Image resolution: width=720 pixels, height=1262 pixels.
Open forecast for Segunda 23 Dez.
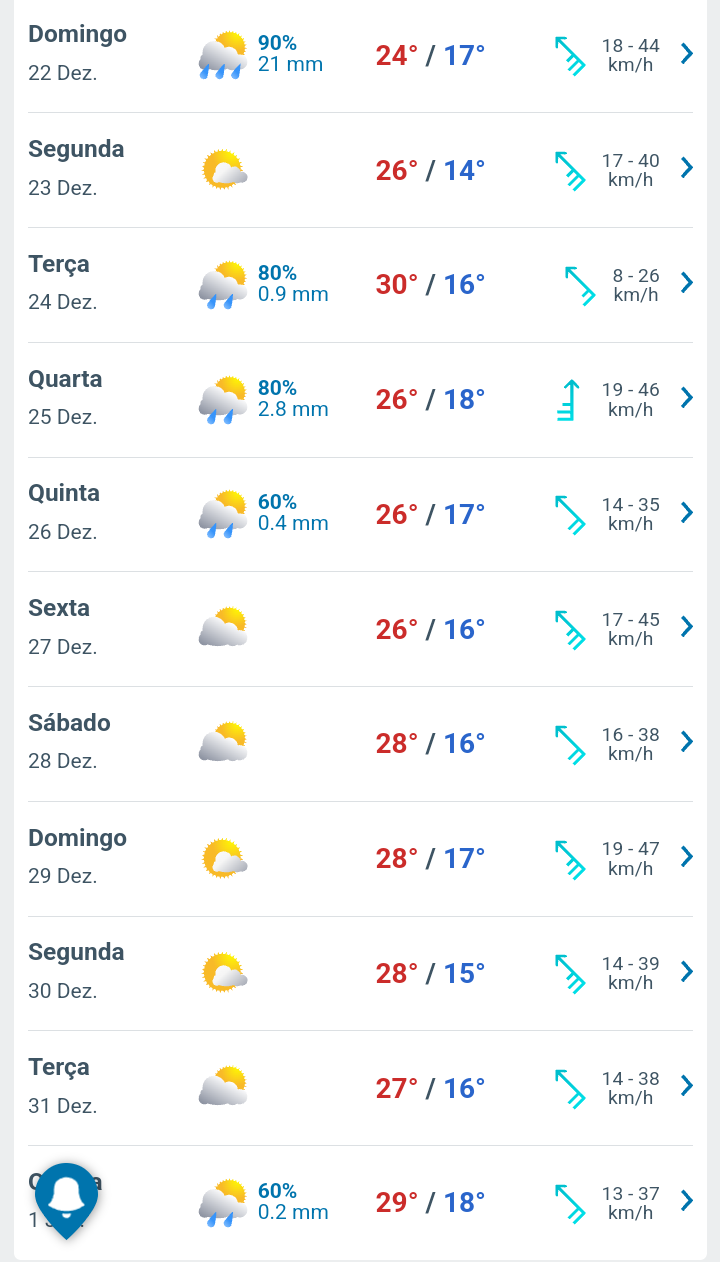[x=360, y=170]
